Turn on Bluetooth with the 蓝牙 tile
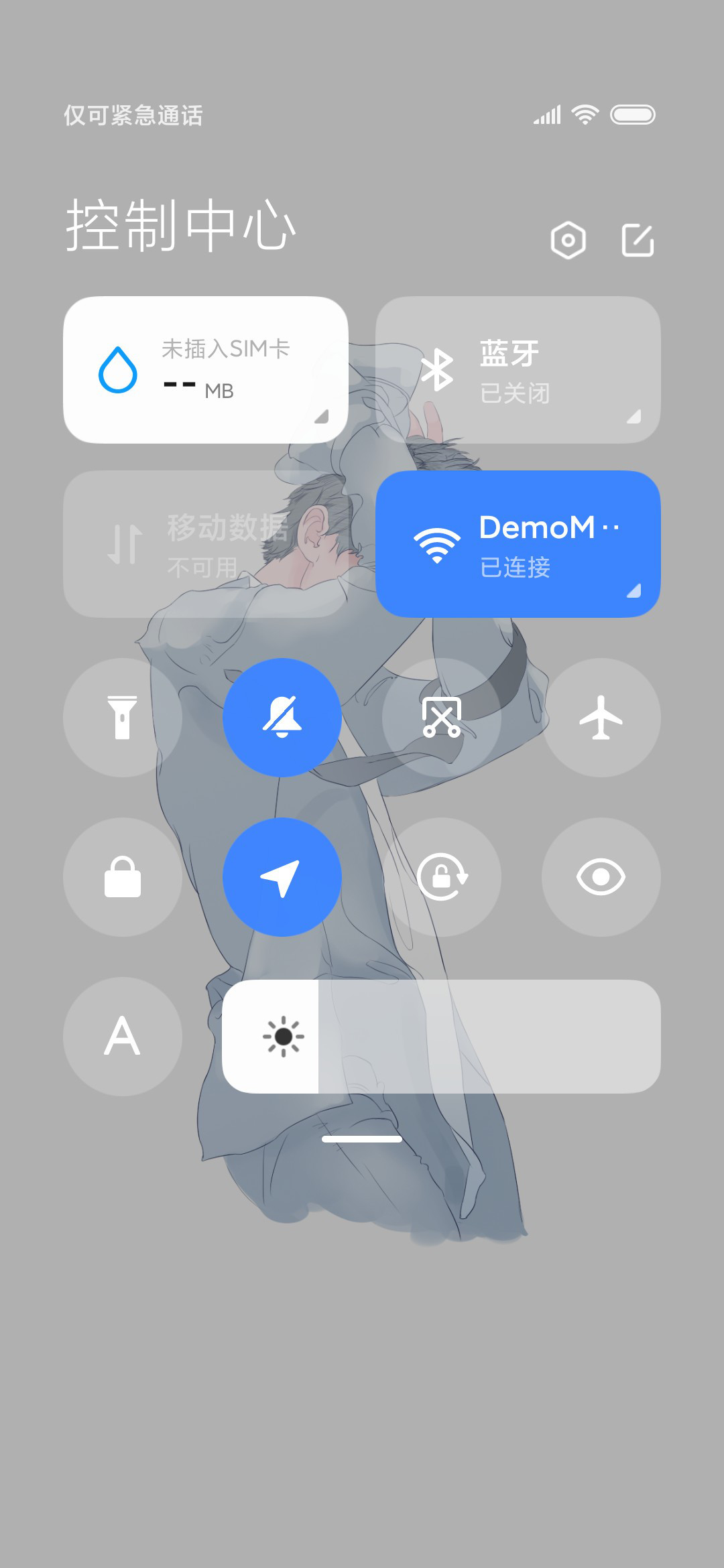Screen dimensions: 724x1568 tap(518, 370)
